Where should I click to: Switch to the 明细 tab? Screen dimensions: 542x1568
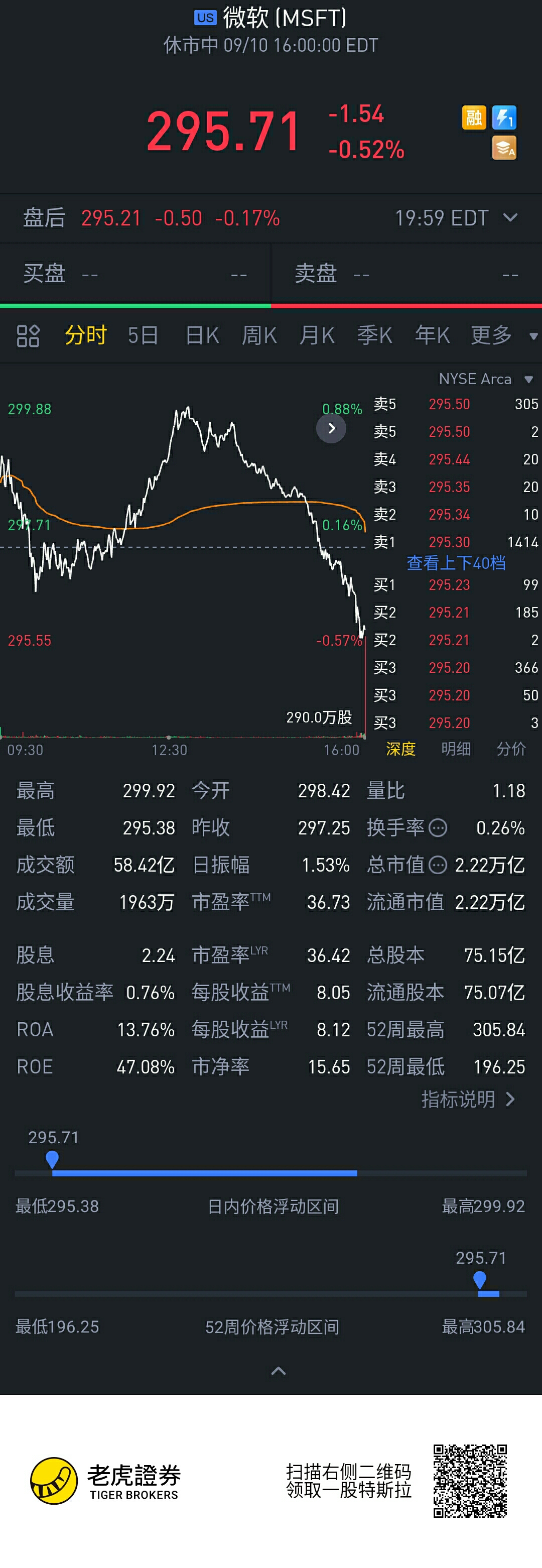[x=456, y=749]
